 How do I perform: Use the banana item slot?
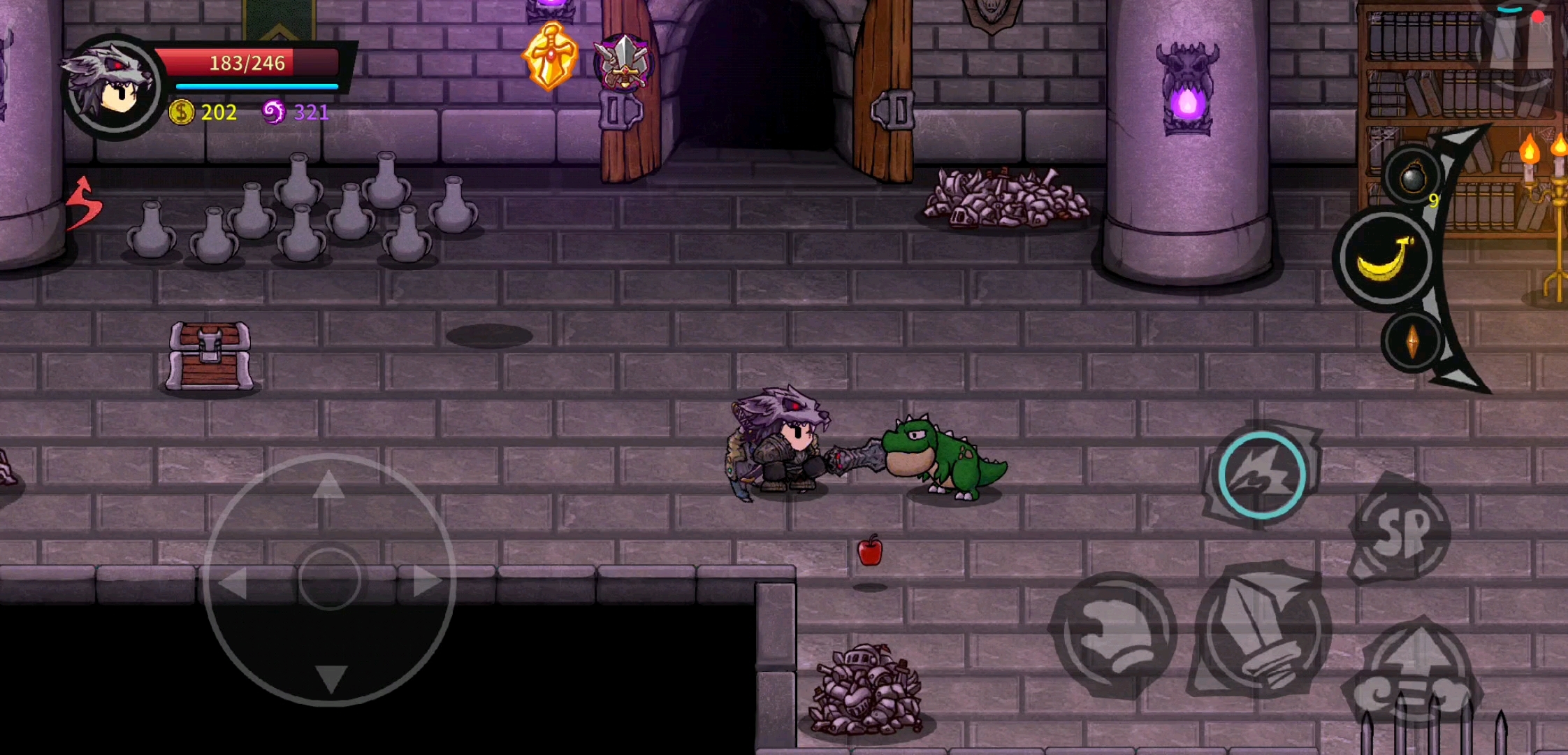tap(1384, 258)
